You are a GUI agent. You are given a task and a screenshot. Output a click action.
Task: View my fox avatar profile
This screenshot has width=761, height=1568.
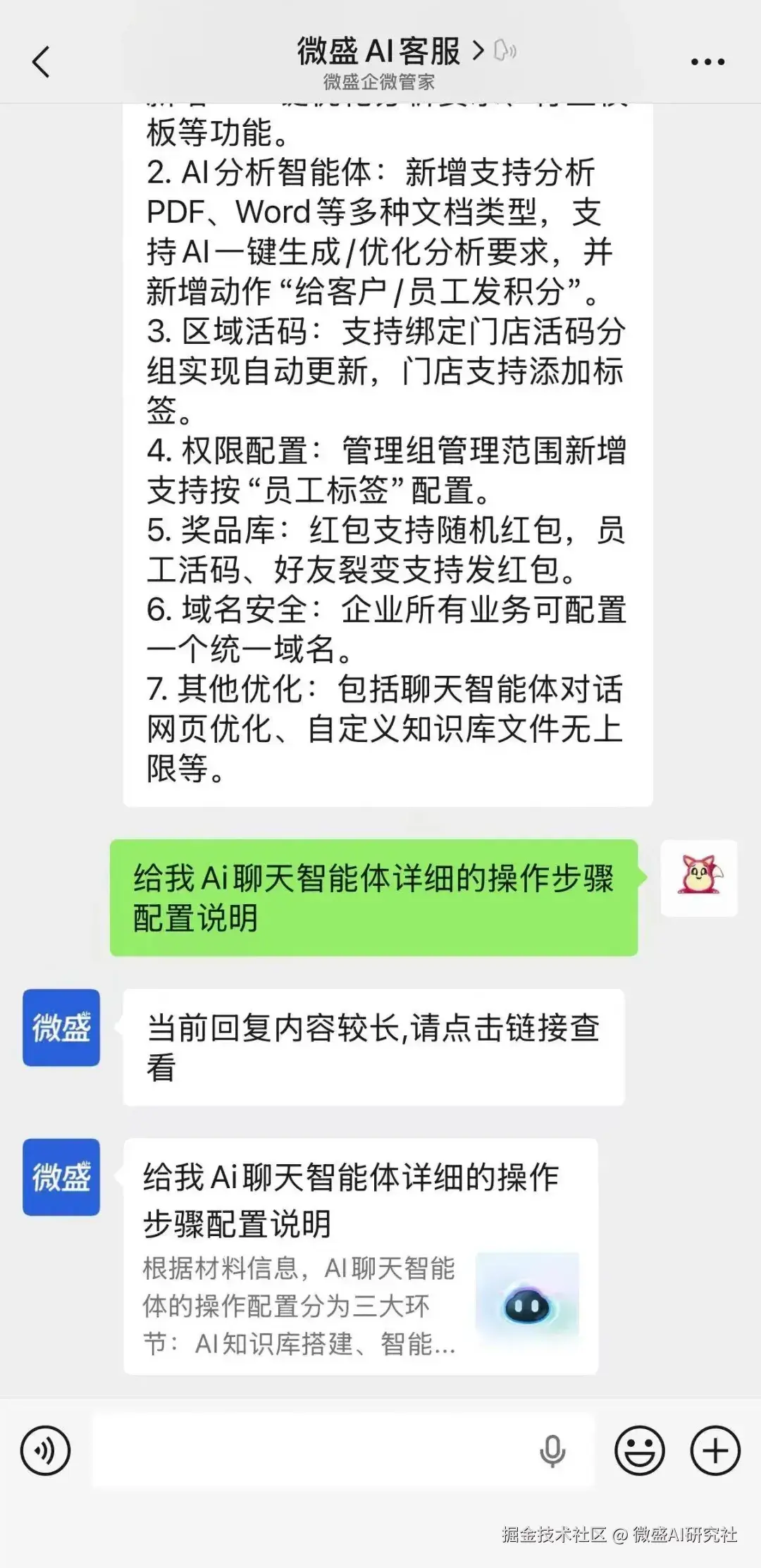699,878
